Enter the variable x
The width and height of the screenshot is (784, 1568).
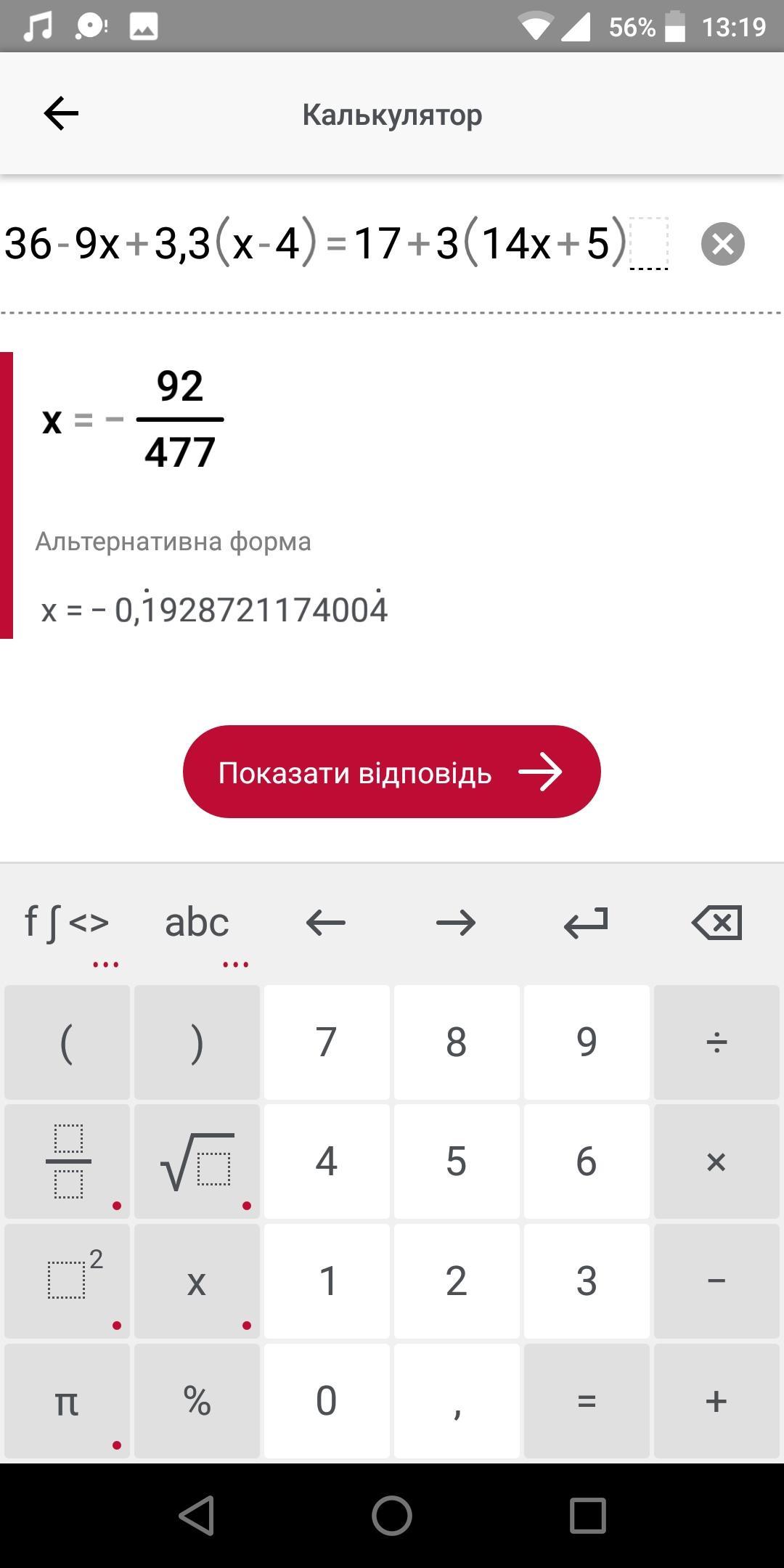click(x=197, y=1281)
